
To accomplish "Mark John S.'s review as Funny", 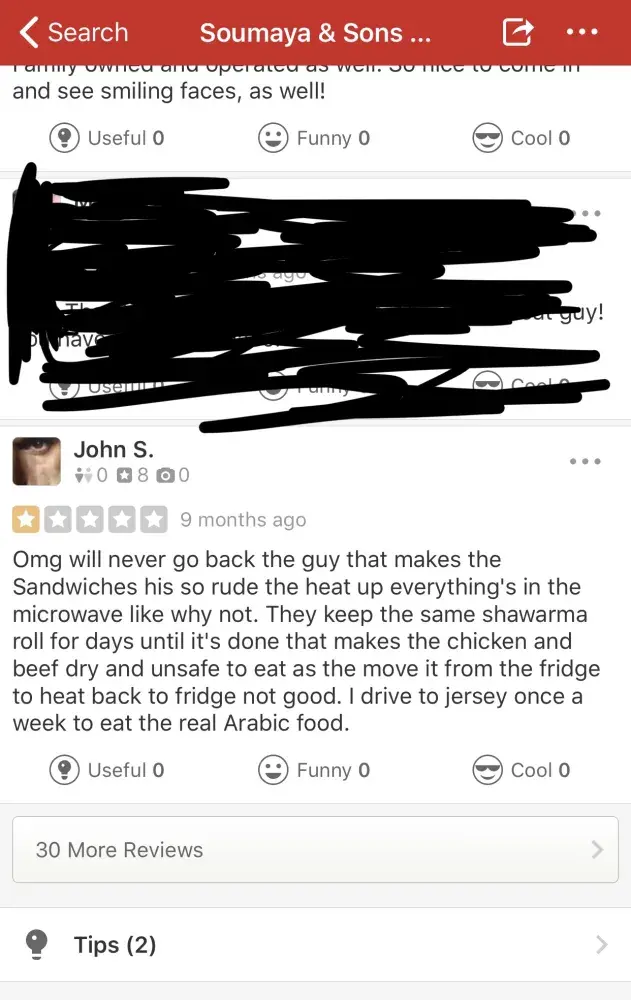I will [x=314, y=770].
